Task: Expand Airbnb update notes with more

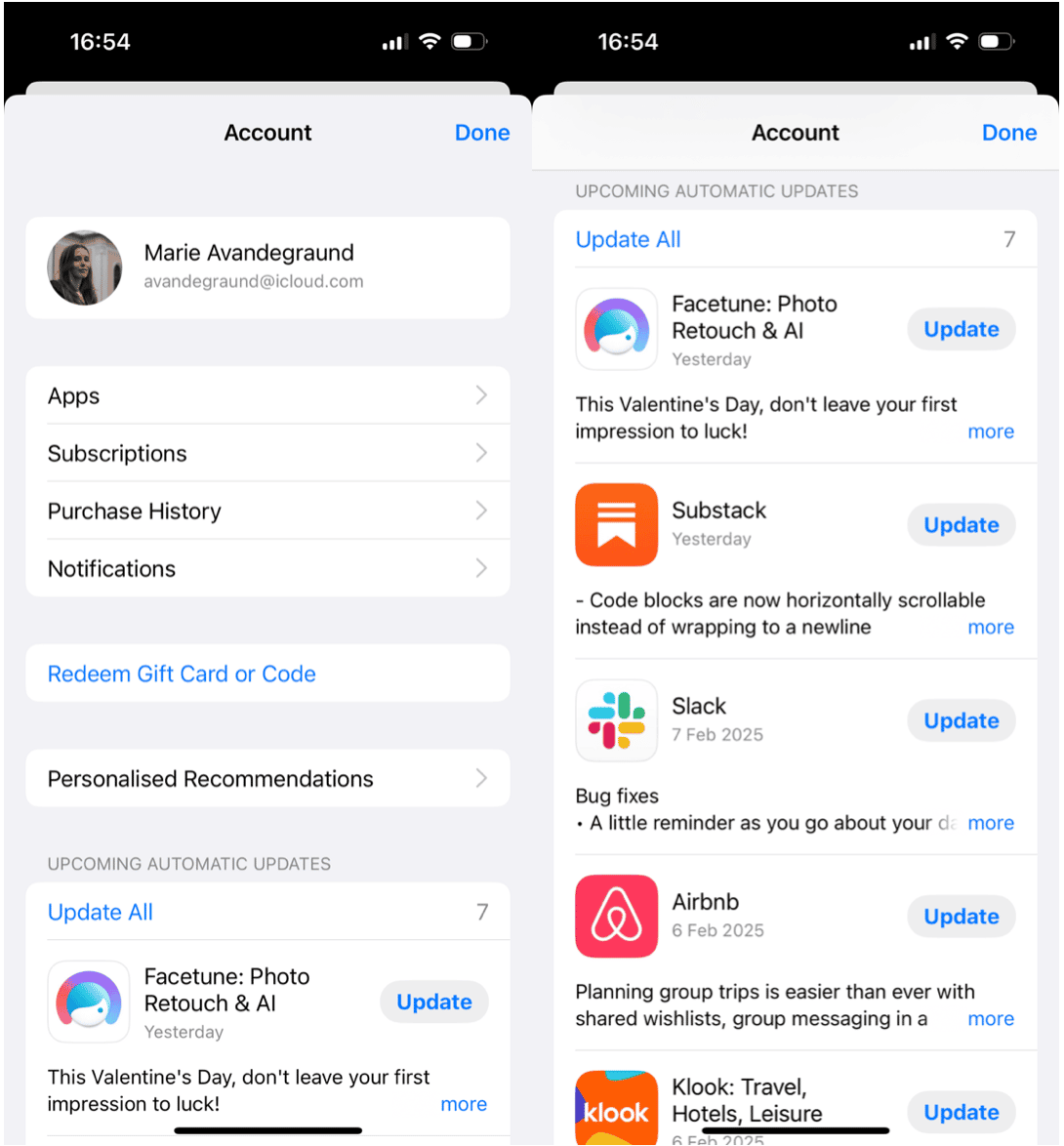Action: click(990, 1019)
